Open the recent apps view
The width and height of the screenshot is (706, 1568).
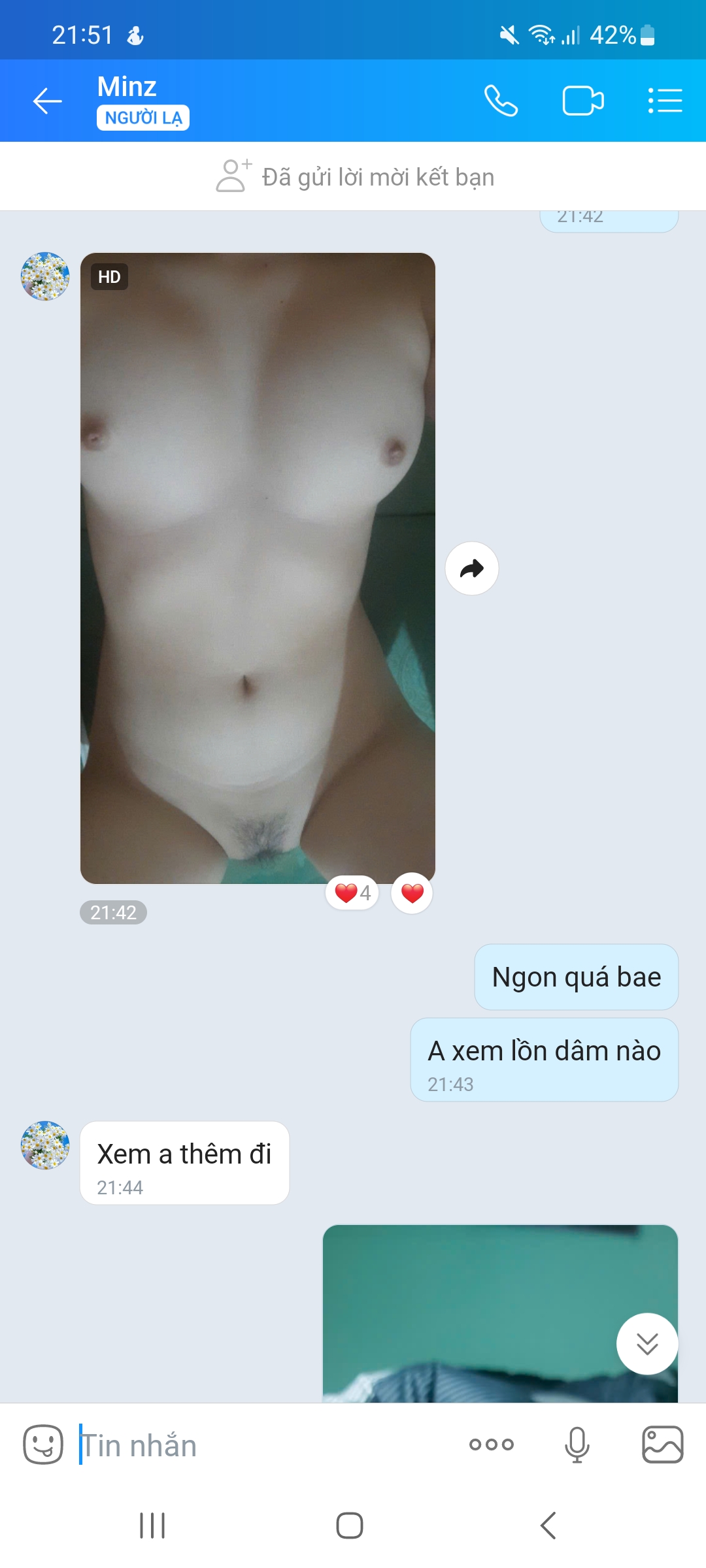pyautogui.click(x=152, y=1526)
